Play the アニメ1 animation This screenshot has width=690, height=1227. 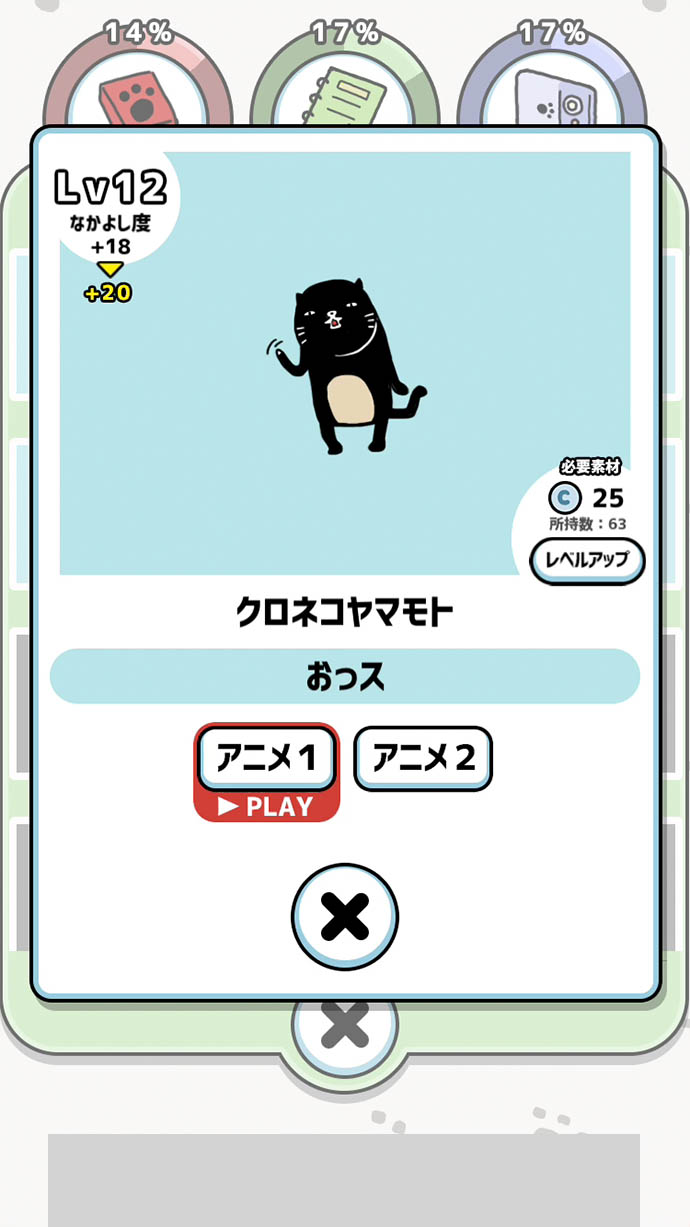tap(267, 760)
